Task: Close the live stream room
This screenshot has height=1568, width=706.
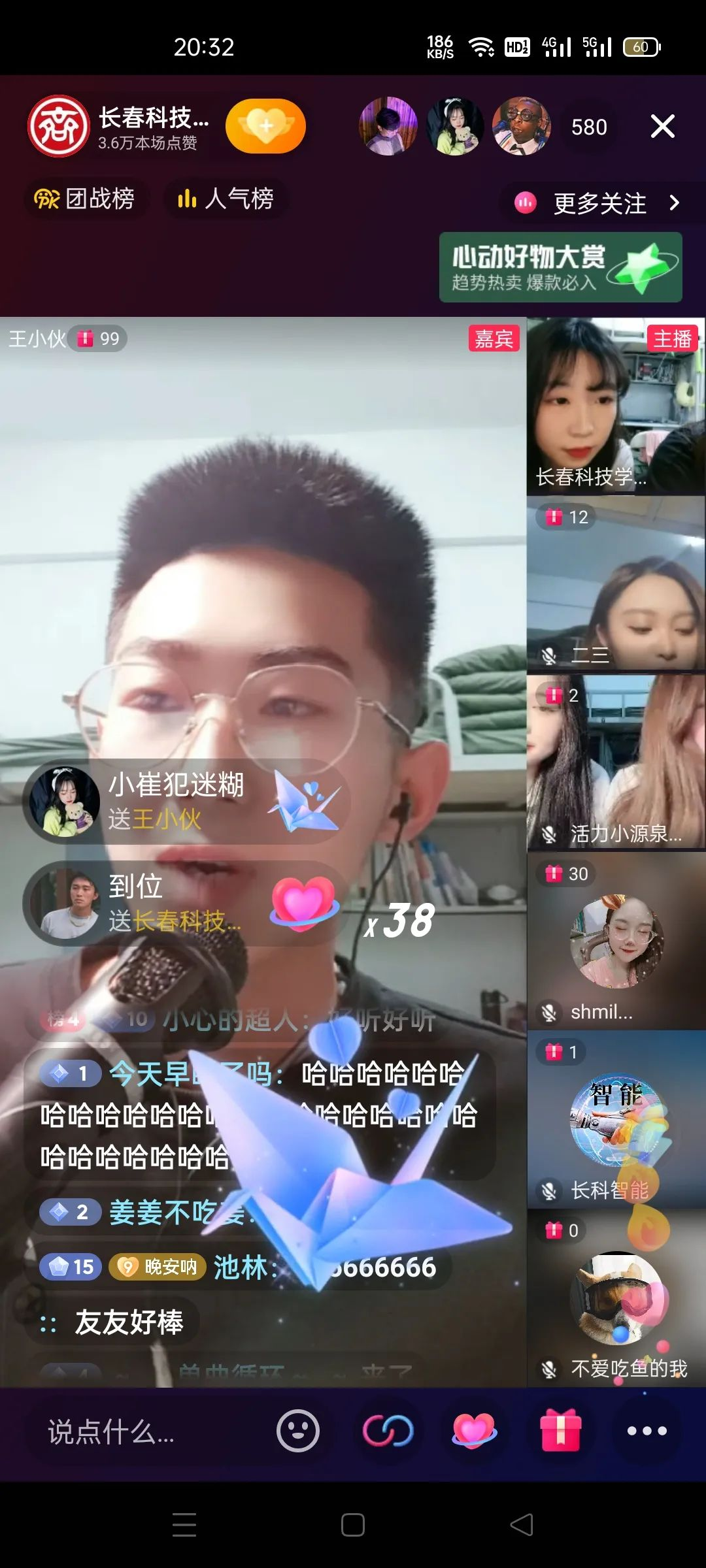Action: 662,126
